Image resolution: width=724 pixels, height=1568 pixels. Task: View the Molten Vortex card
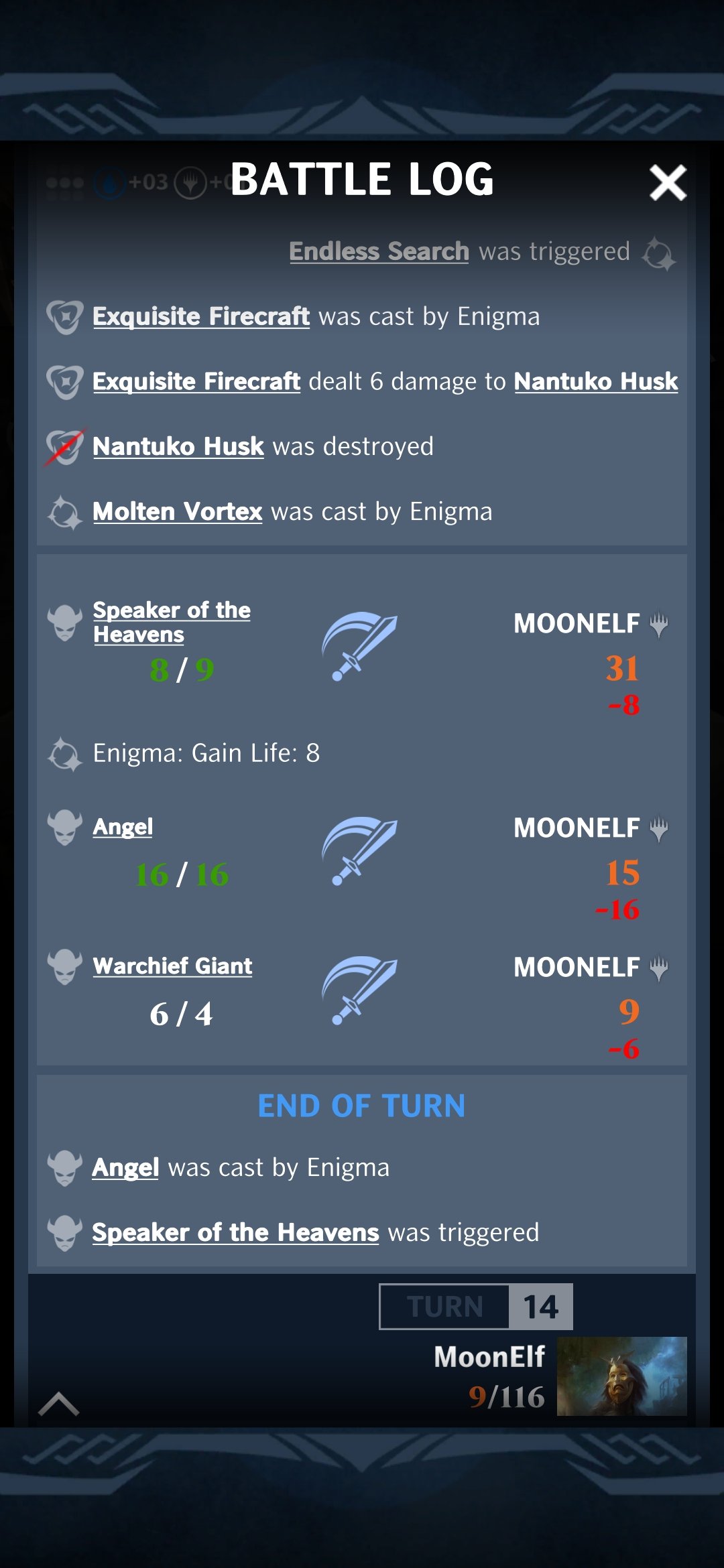(177, 511)
